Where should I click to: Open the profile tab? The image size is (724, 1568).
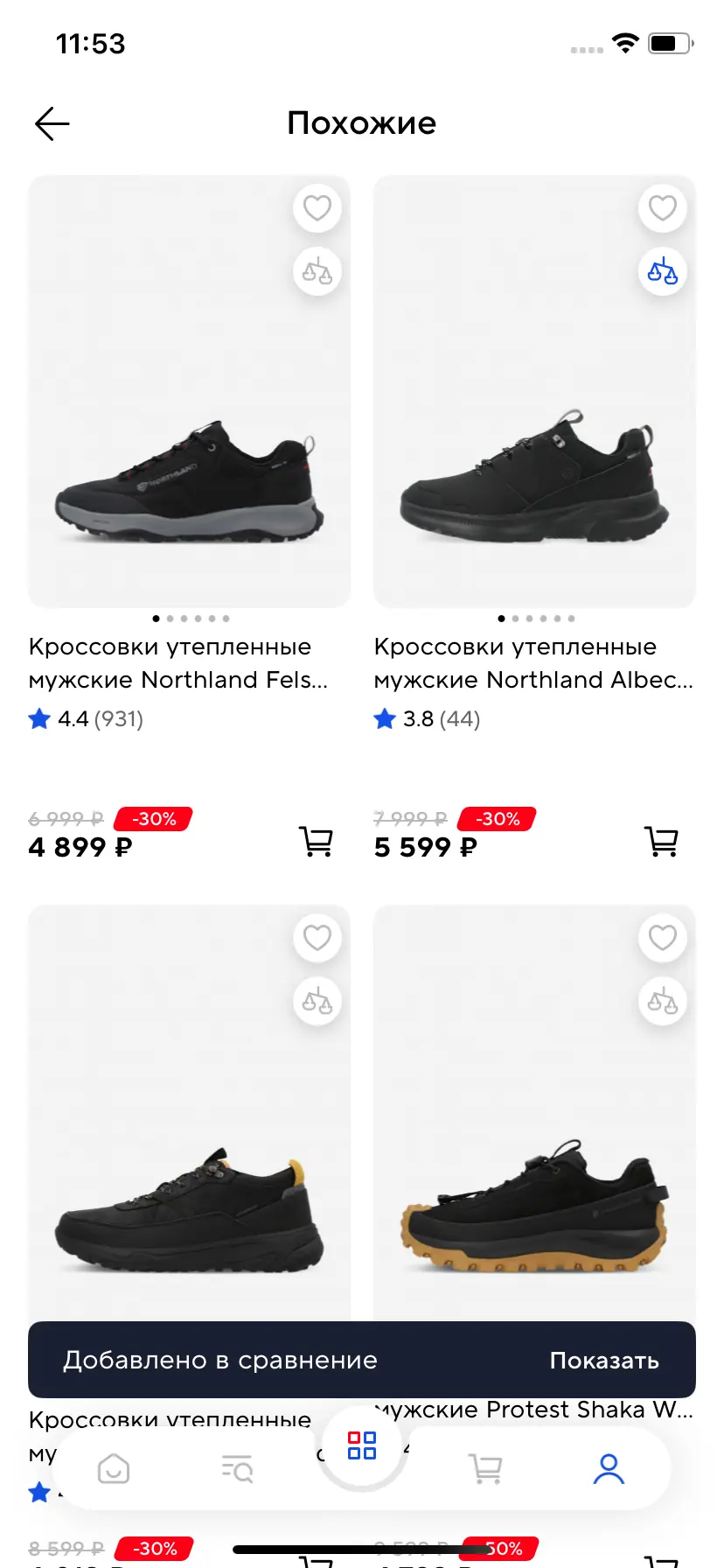[609, 1469]
